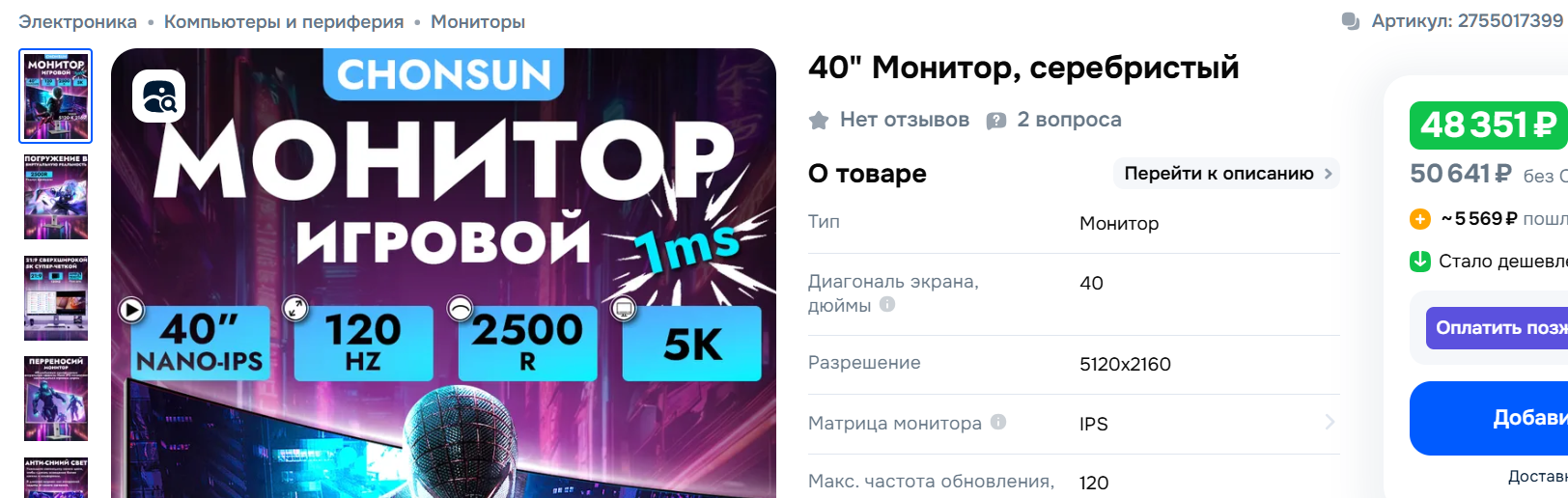The image size is (1568, 498).
Task: Go to Компьютеры и периферия category
Action: (284, 22)
